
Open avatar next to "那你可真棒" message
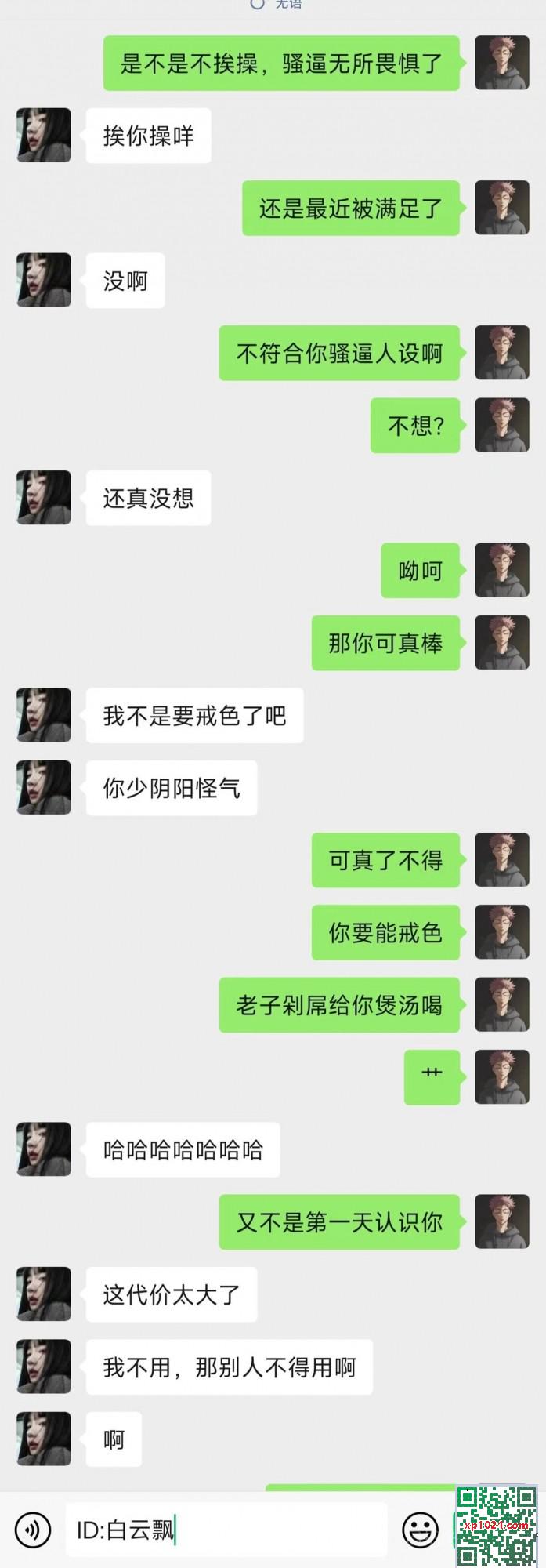click(502, 643)
